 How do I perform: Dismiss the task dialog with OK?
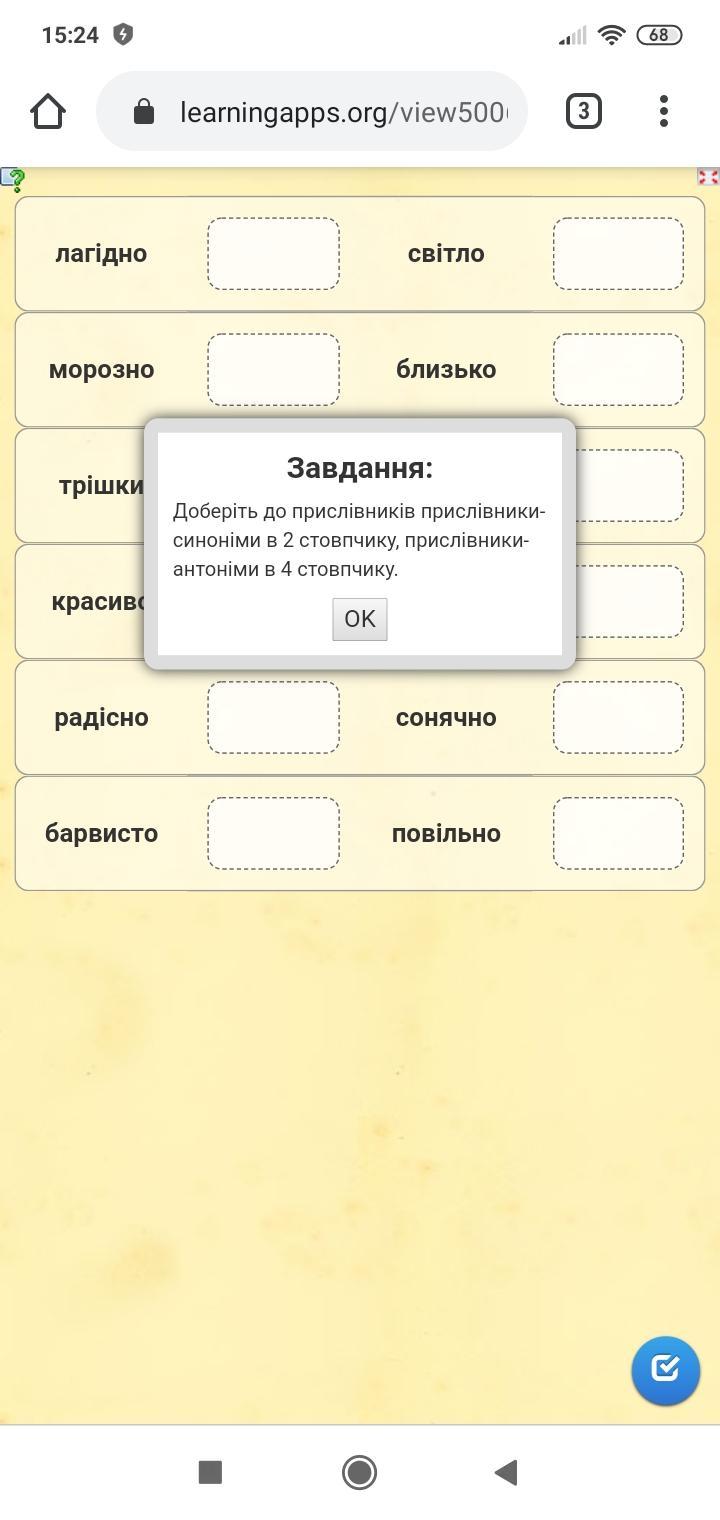(359, 619)
